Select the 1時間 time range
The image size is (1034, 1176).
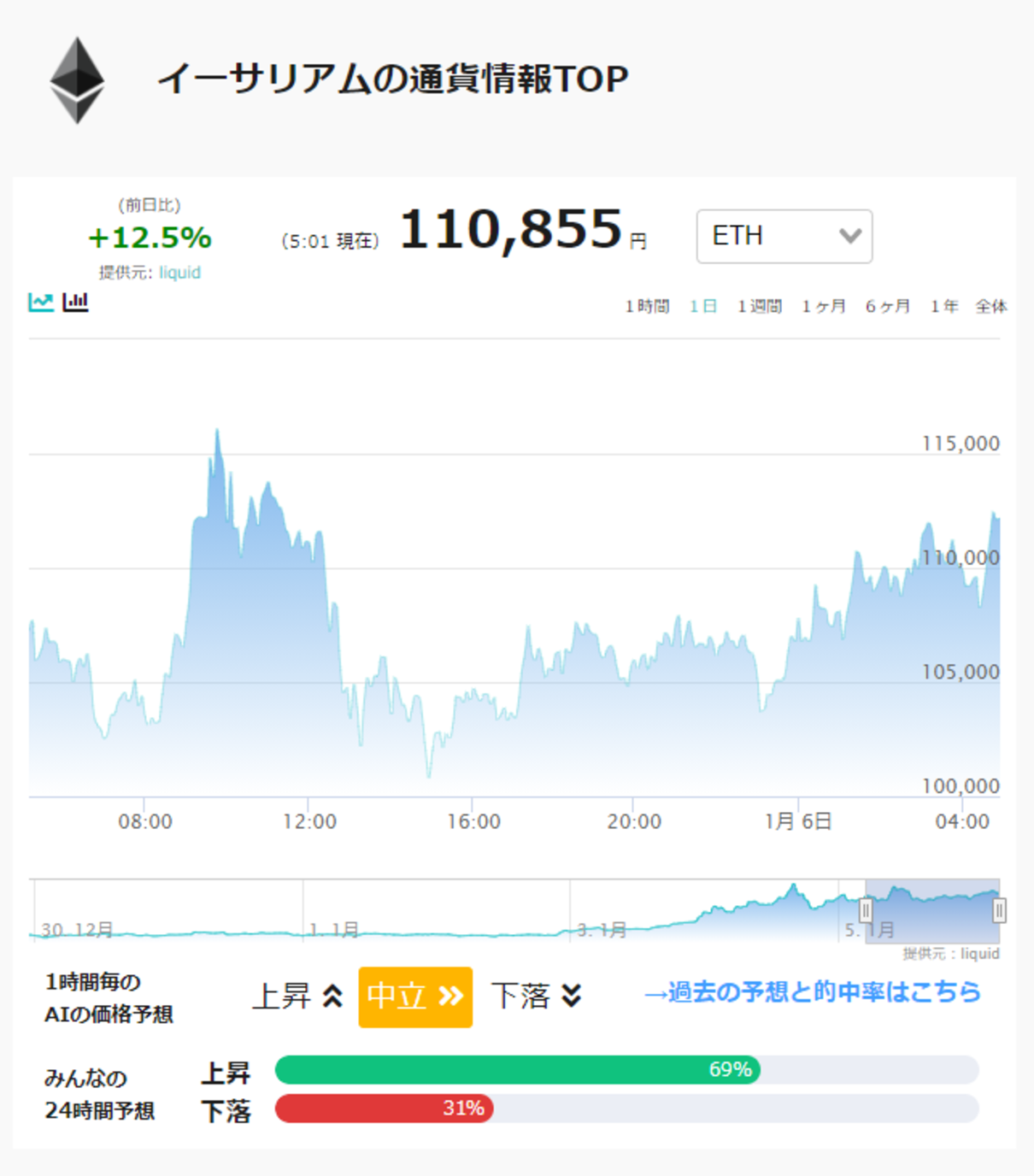point(647,306)
